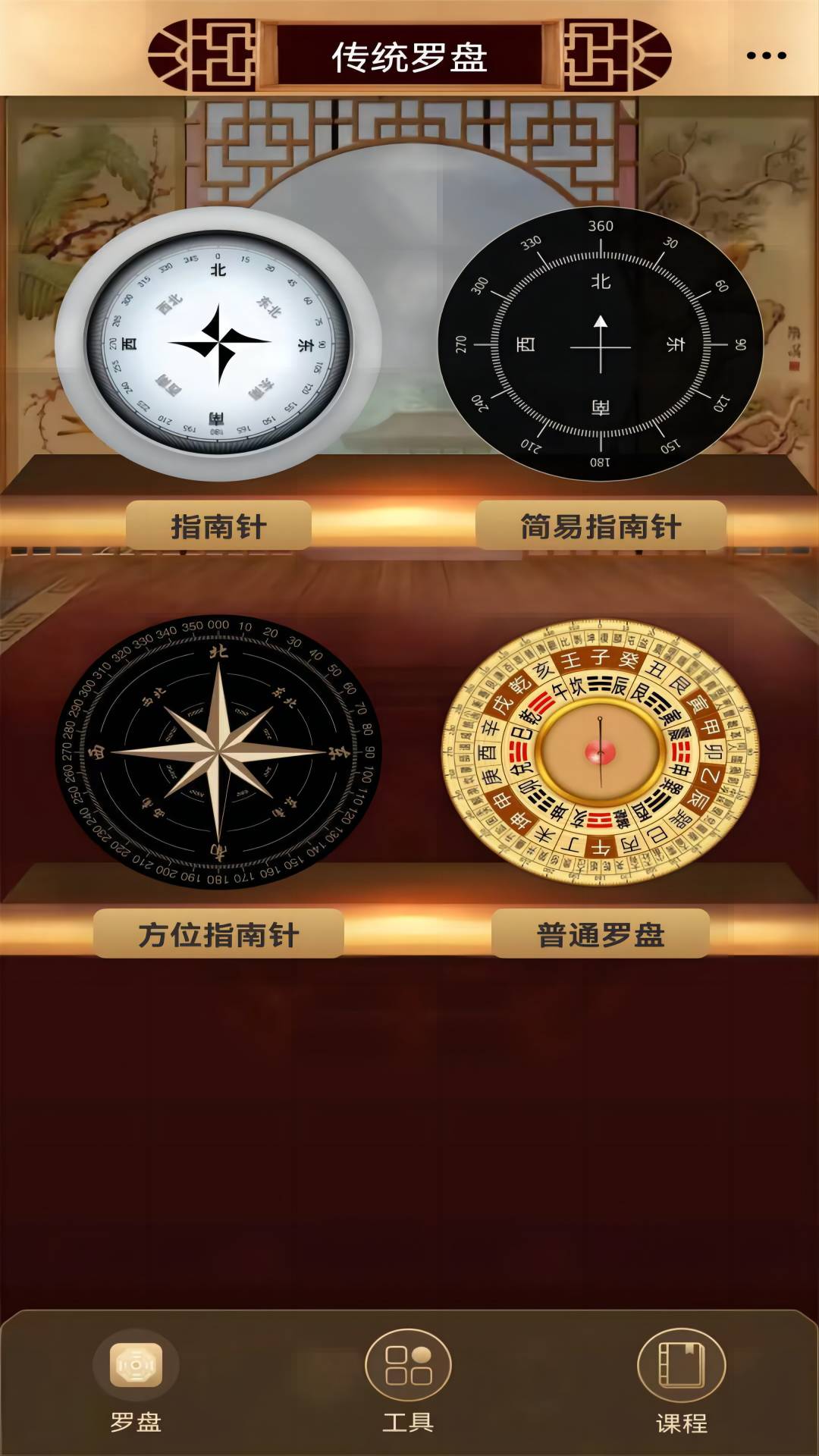Open the star-shaped 方位指南针 compass image

218,751
